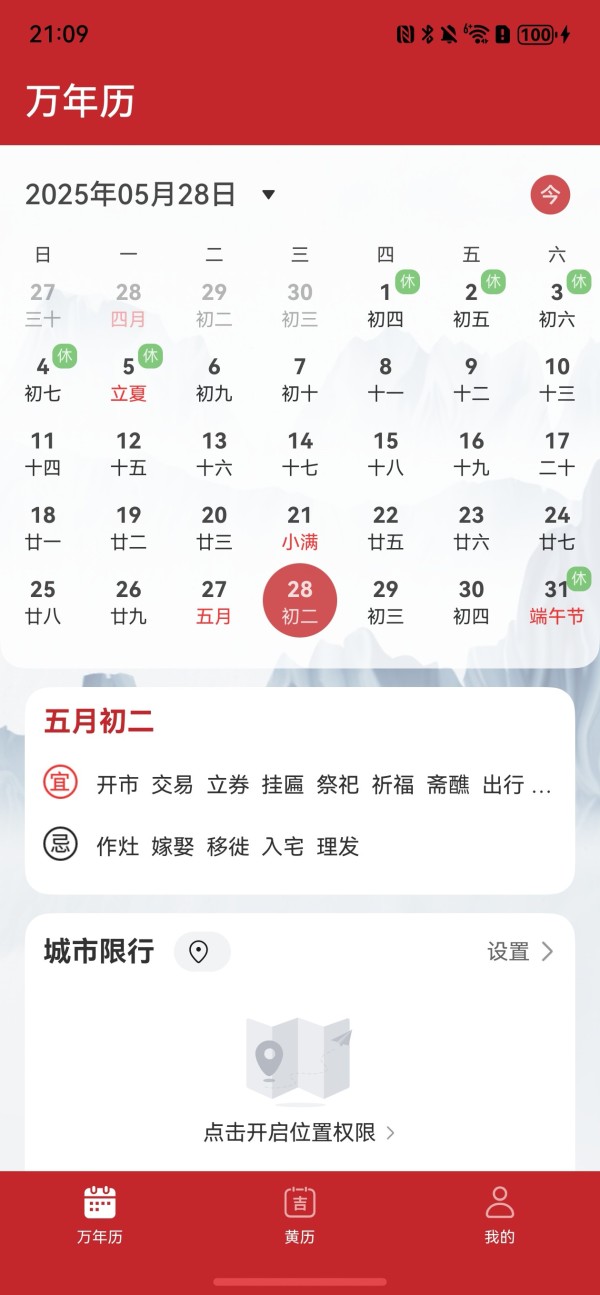Open the 2025年05月28日 date picker dropdown

(x=150, y=194)
